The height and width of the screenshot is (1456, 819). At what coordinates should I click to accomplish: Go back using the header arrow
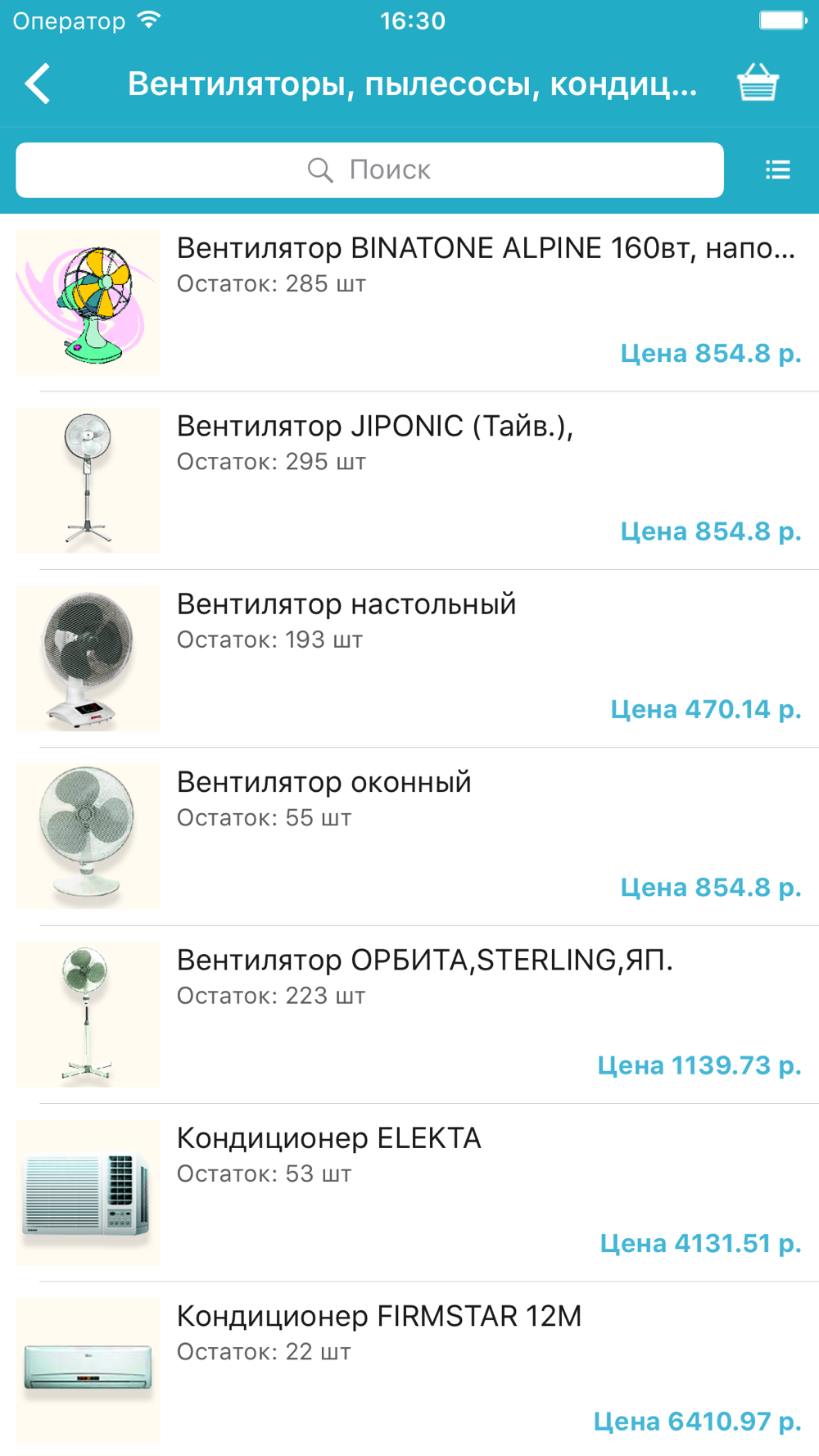(x=38, y=84)
